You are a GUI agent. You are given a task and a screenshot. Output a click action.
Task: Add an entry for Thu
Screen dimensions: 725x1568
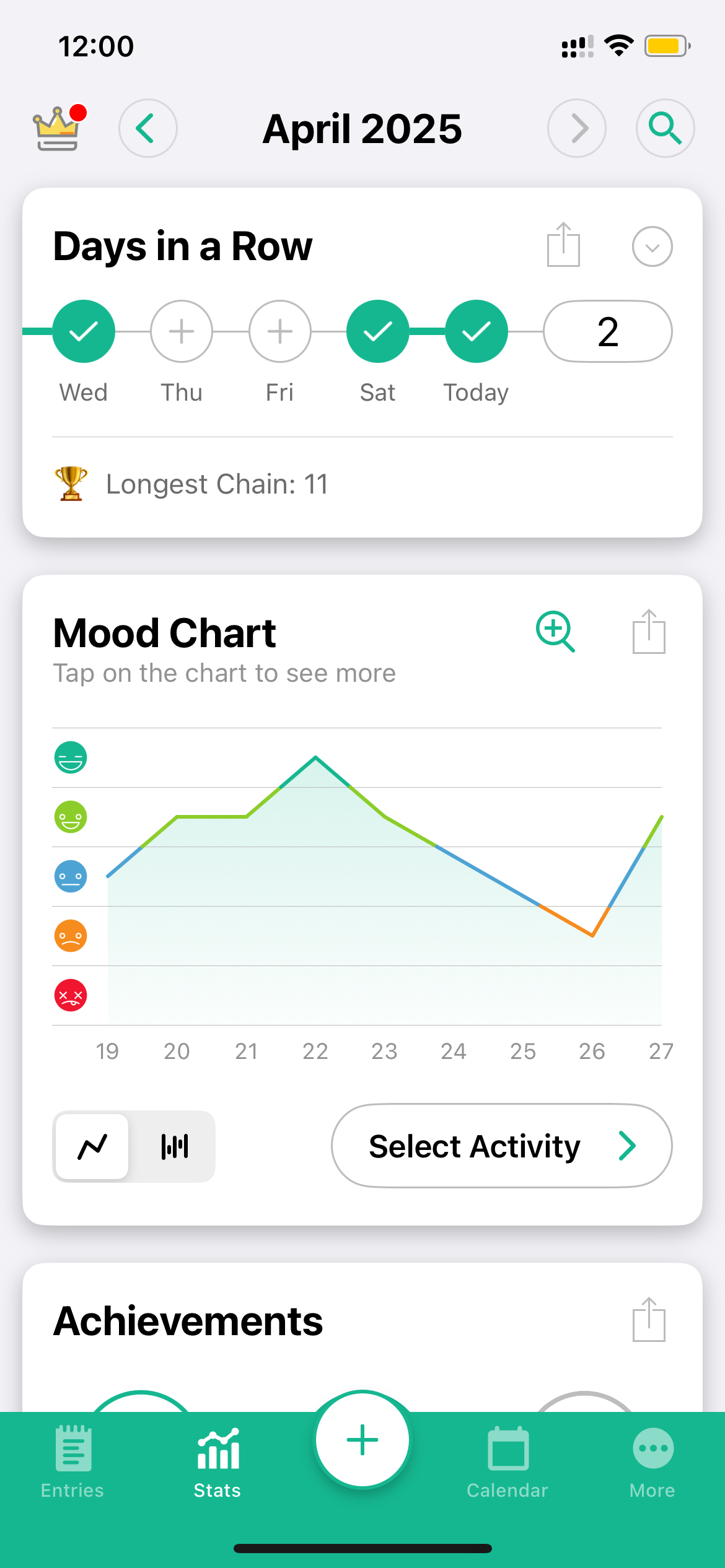182,331
